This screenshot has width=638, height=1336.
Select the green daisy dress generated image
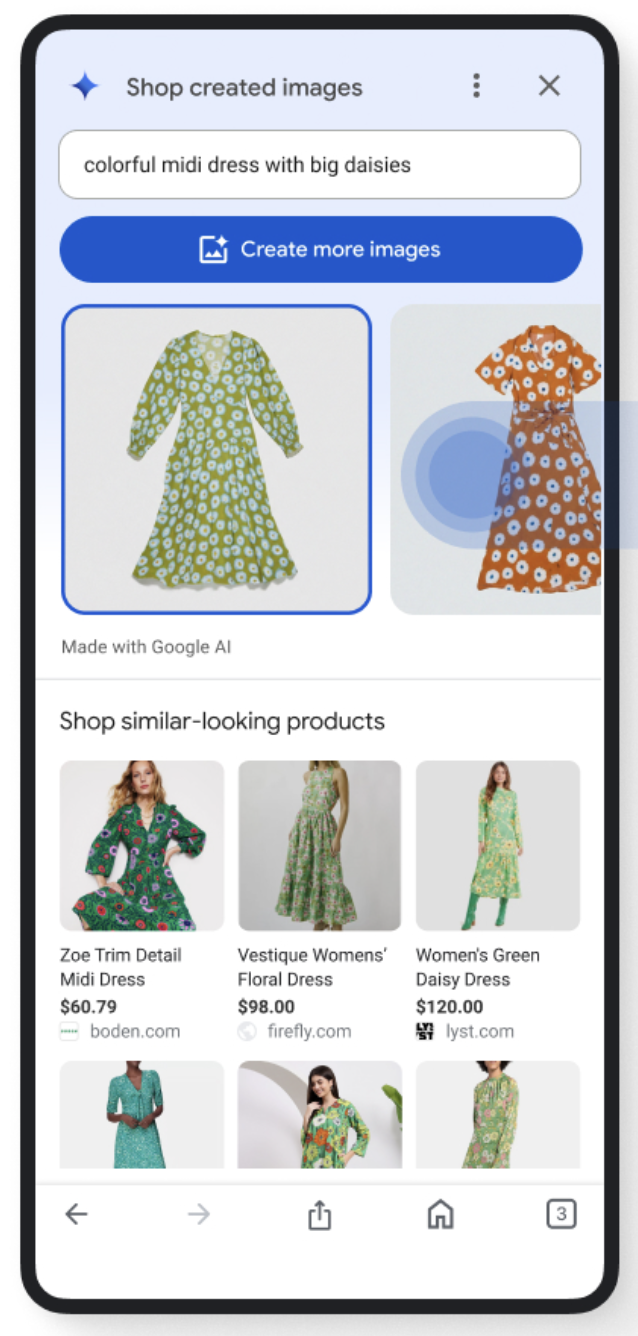tap(216, 459)
